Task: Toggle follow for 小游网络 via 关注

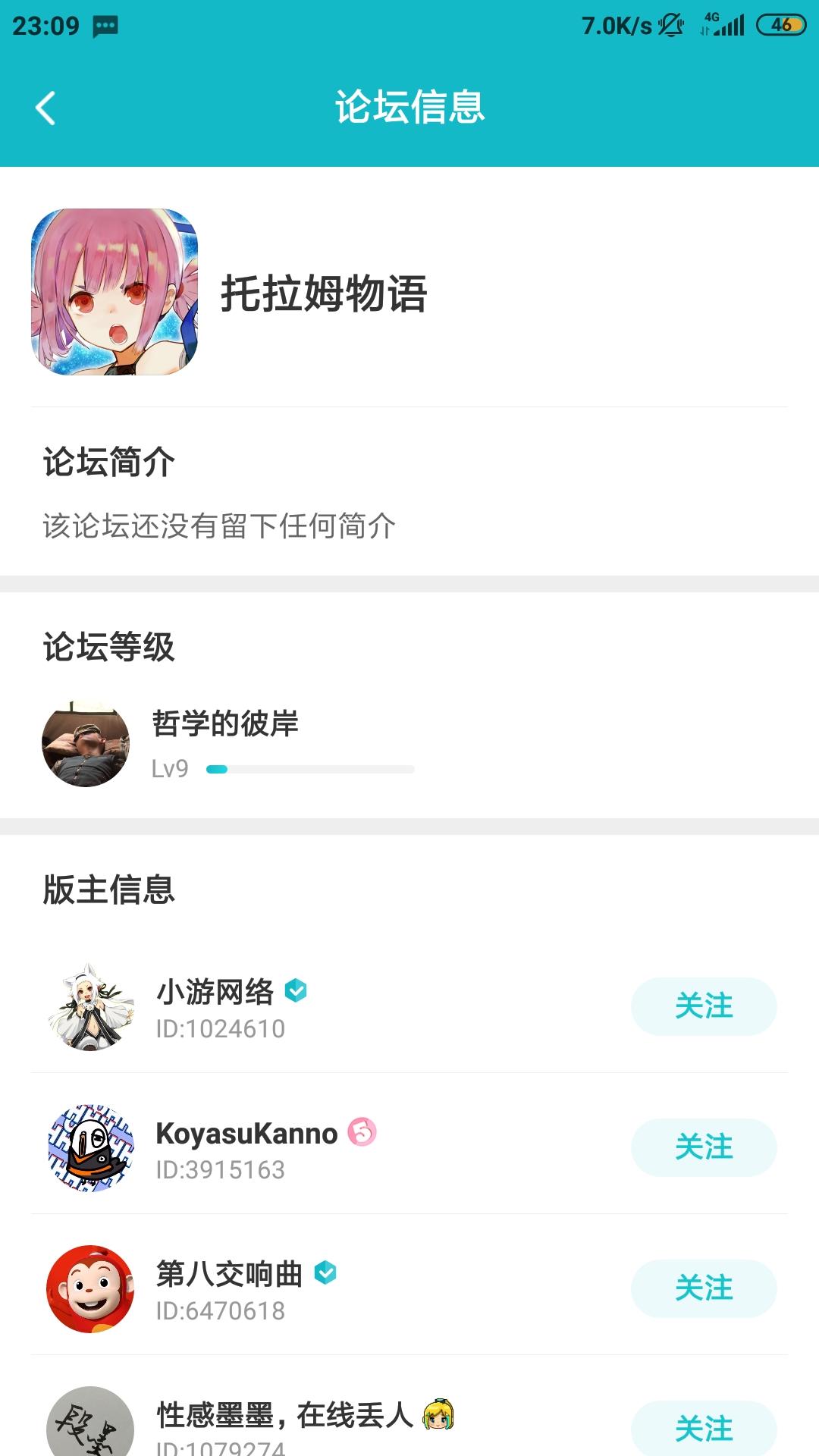Action: [x=704, y=1006]
